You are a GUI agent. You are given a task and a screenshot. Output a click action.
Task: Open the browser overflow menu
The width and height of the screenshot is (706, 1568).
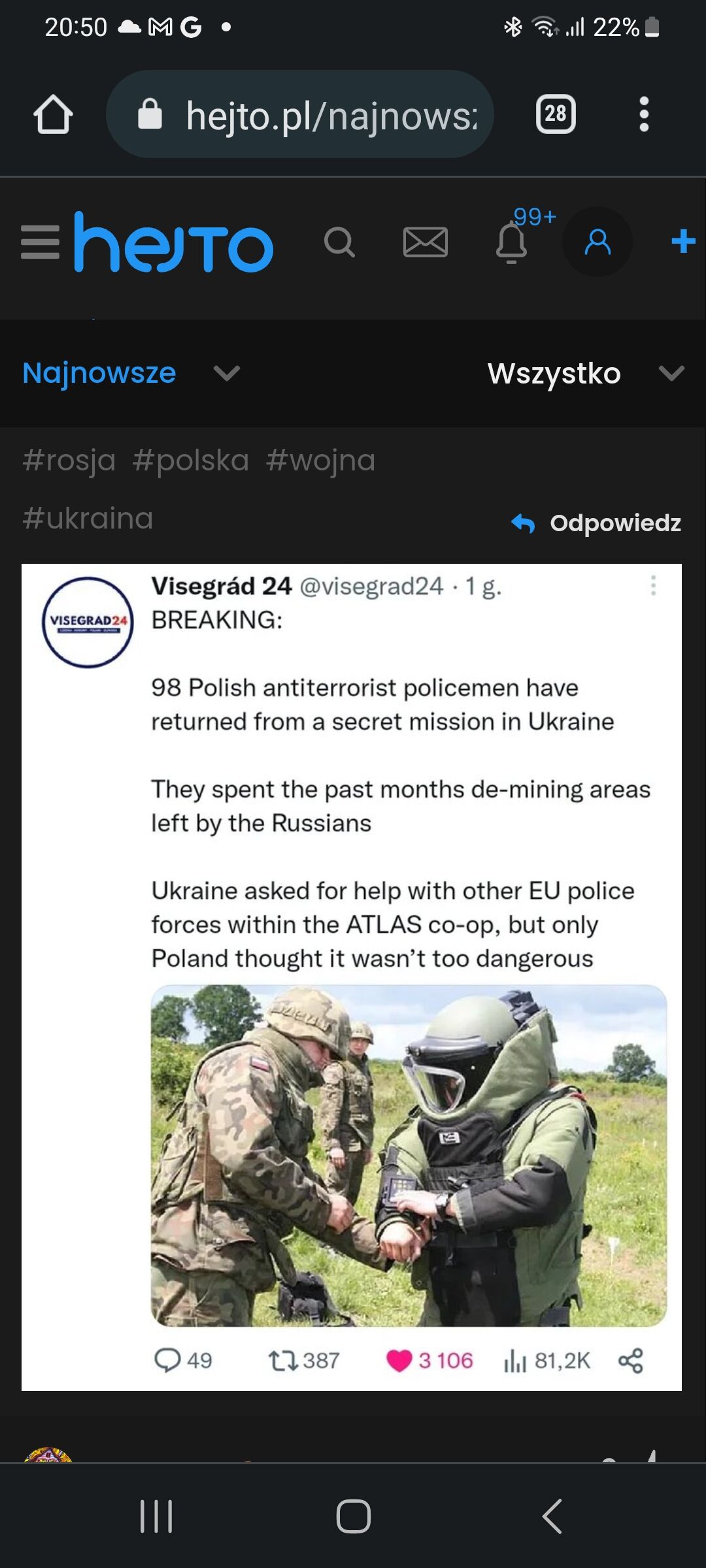644,114
